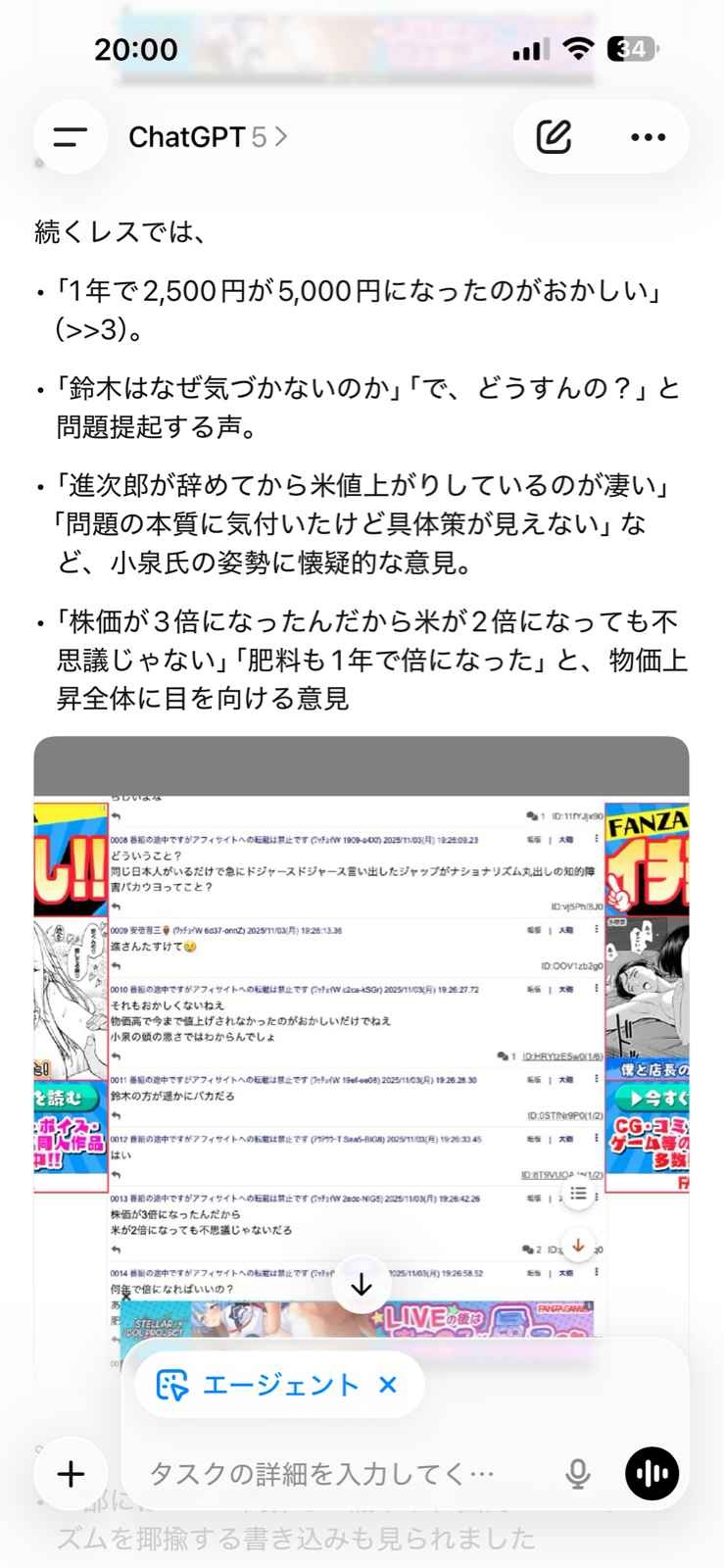Screen dimensions: 724x1568
Task: Open the more options menu
Action: click(x=648, y=137)
